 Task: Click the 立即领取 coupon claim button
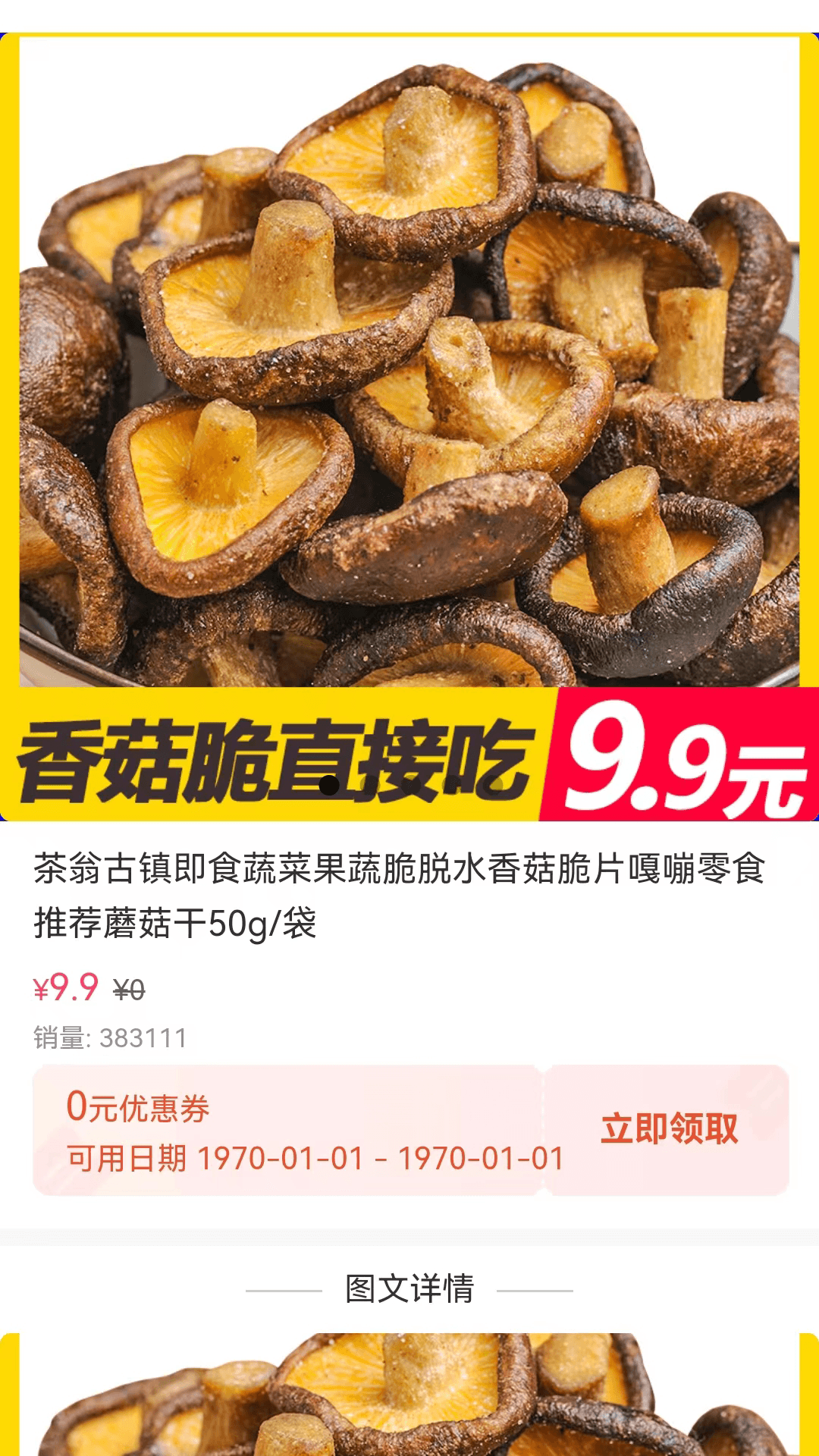click(670, 1129)
